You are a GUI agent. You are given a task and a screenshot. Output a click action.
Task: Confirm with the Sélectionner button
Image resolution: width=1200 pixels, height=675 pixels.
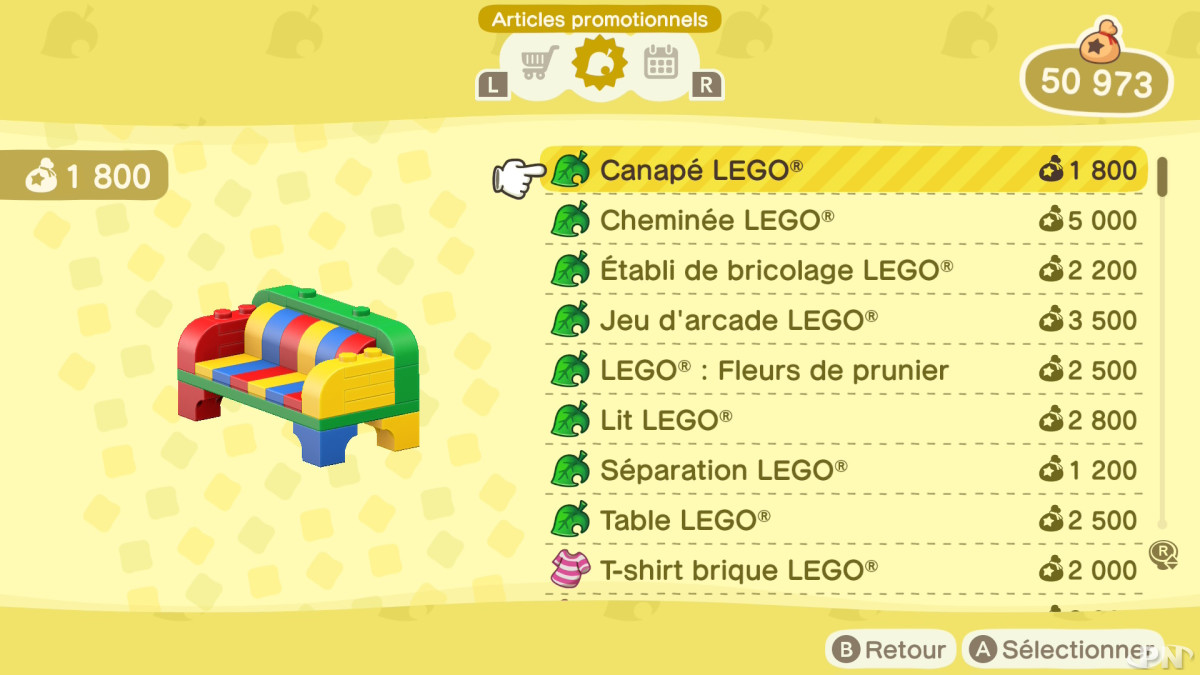point(1062,650)
